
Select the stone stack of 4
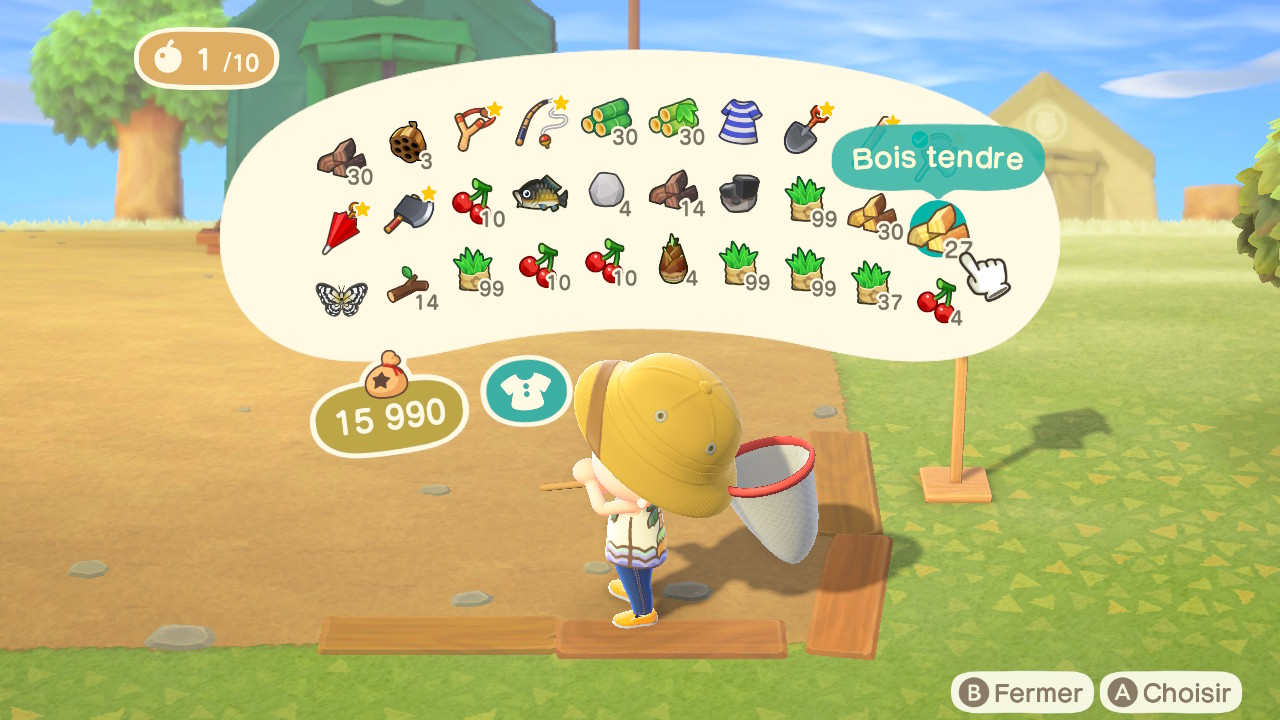pos(606,190)
